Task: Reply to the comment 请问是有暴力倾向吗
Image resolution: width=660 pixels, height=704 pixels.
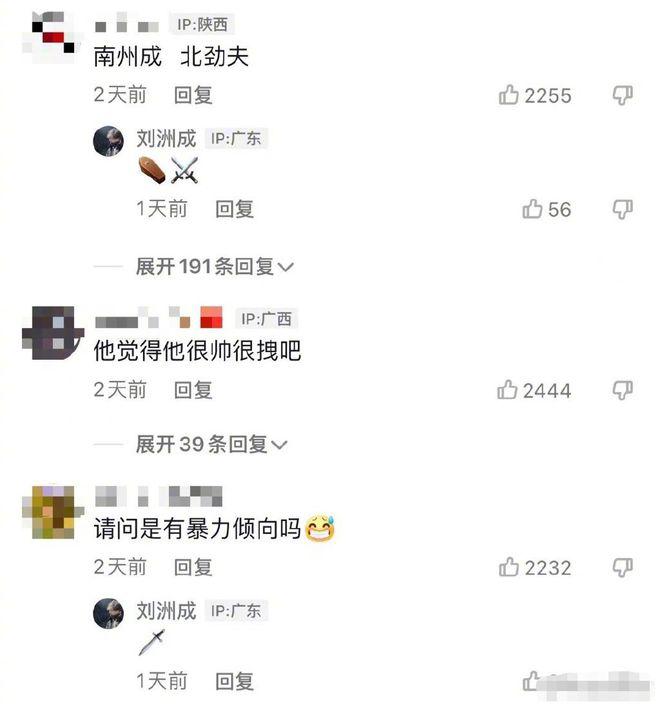Action: (x=193, y=567)
